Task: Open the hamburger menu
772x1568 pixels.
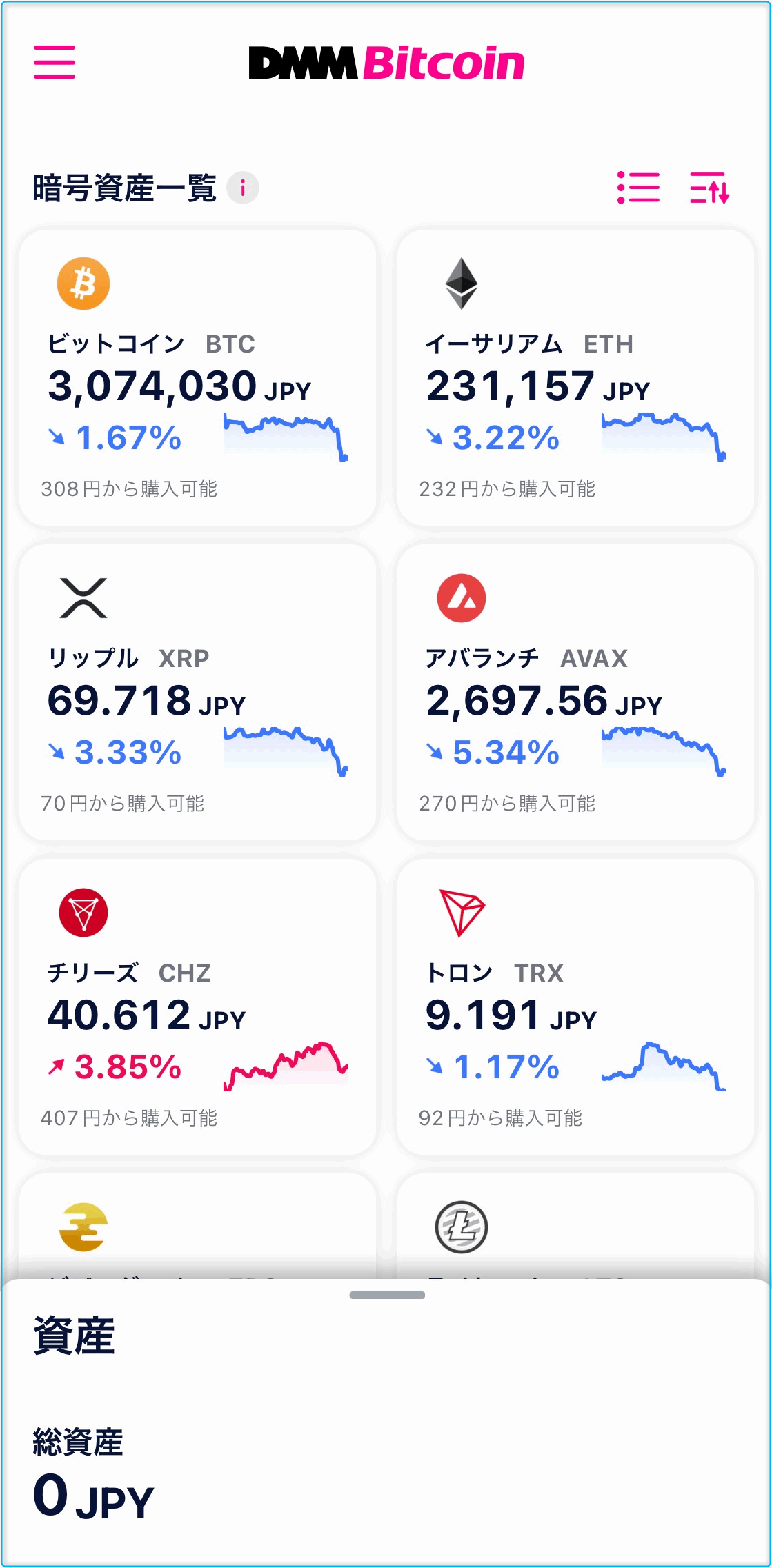Action: pyautogui.click(x=55, y=62)
